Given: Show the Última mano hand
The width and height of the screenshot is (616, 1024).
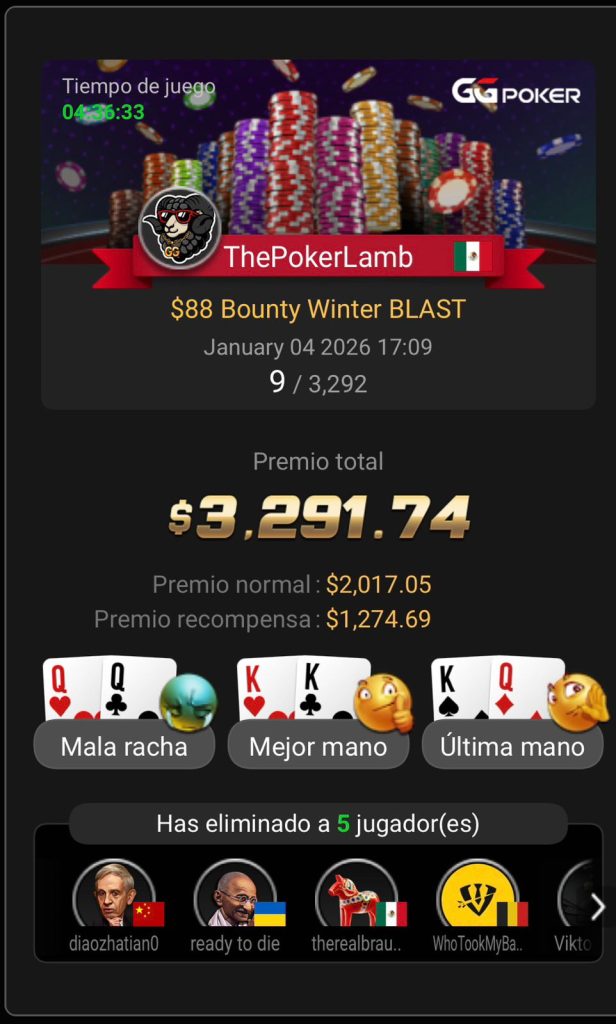Looking at the screenshot, I should (x=512, y=746).
